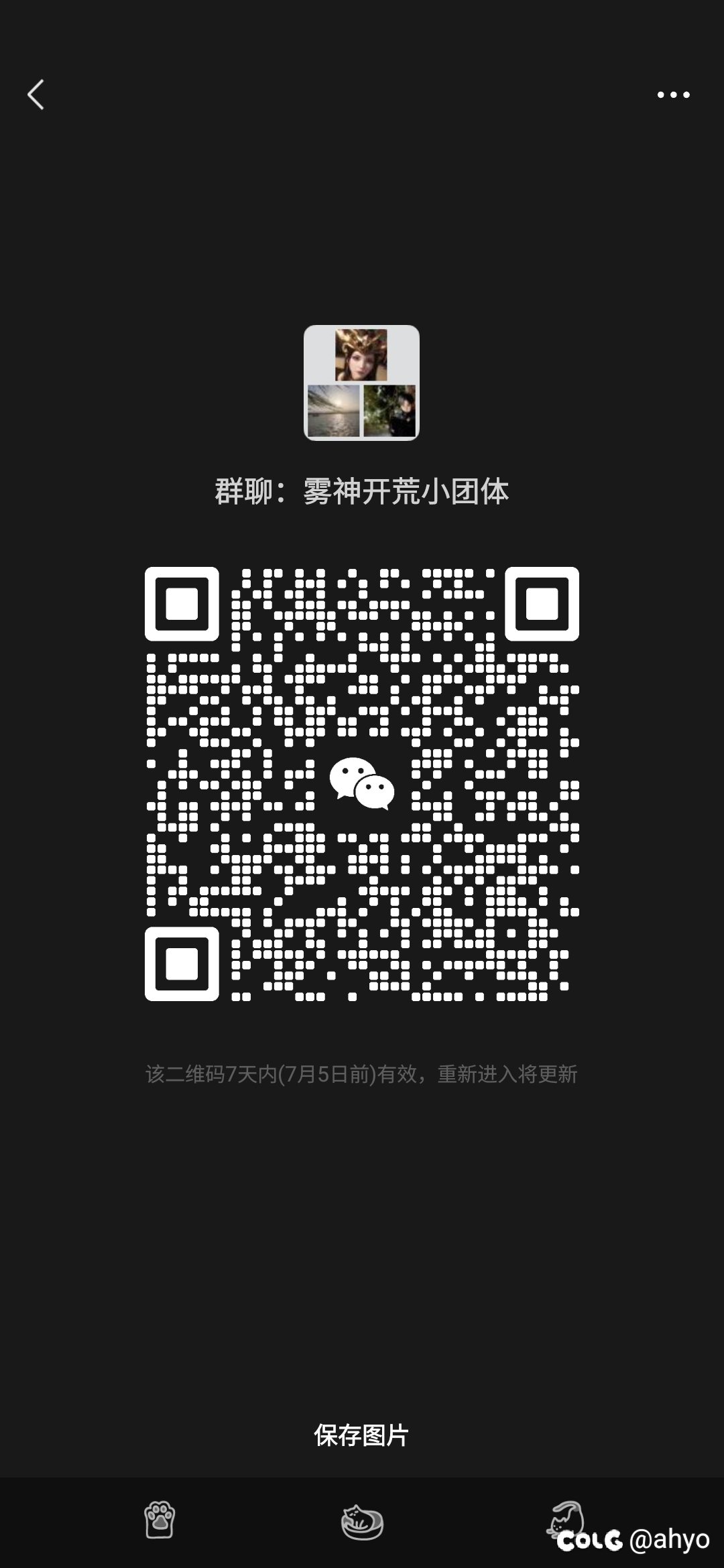Tap the golden crown portrait in the avatar
Screen dimensions: 724x1568
pos(362,355)
